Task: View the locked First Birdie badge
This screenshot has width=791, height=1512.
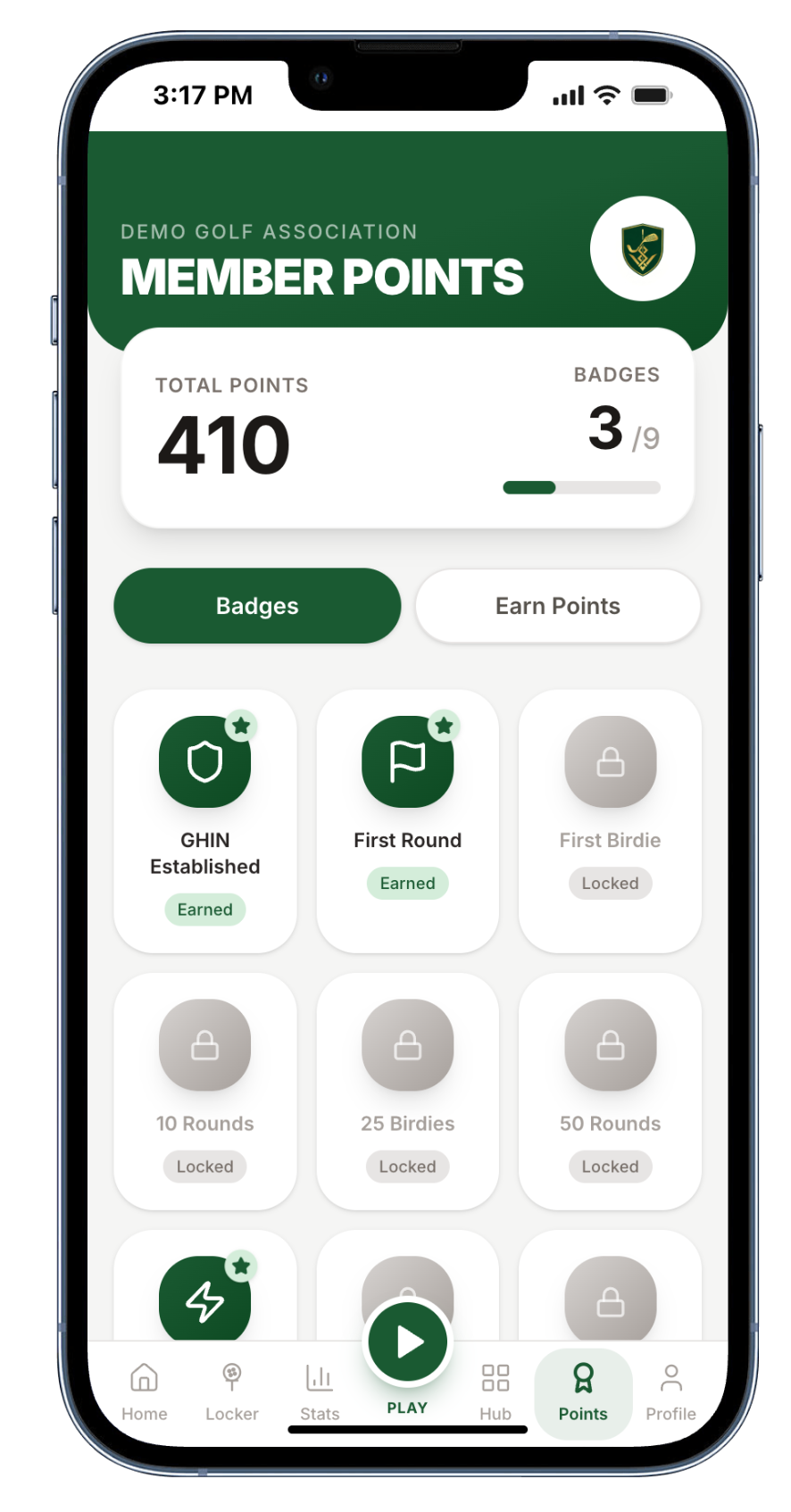Action: point(610,820)
